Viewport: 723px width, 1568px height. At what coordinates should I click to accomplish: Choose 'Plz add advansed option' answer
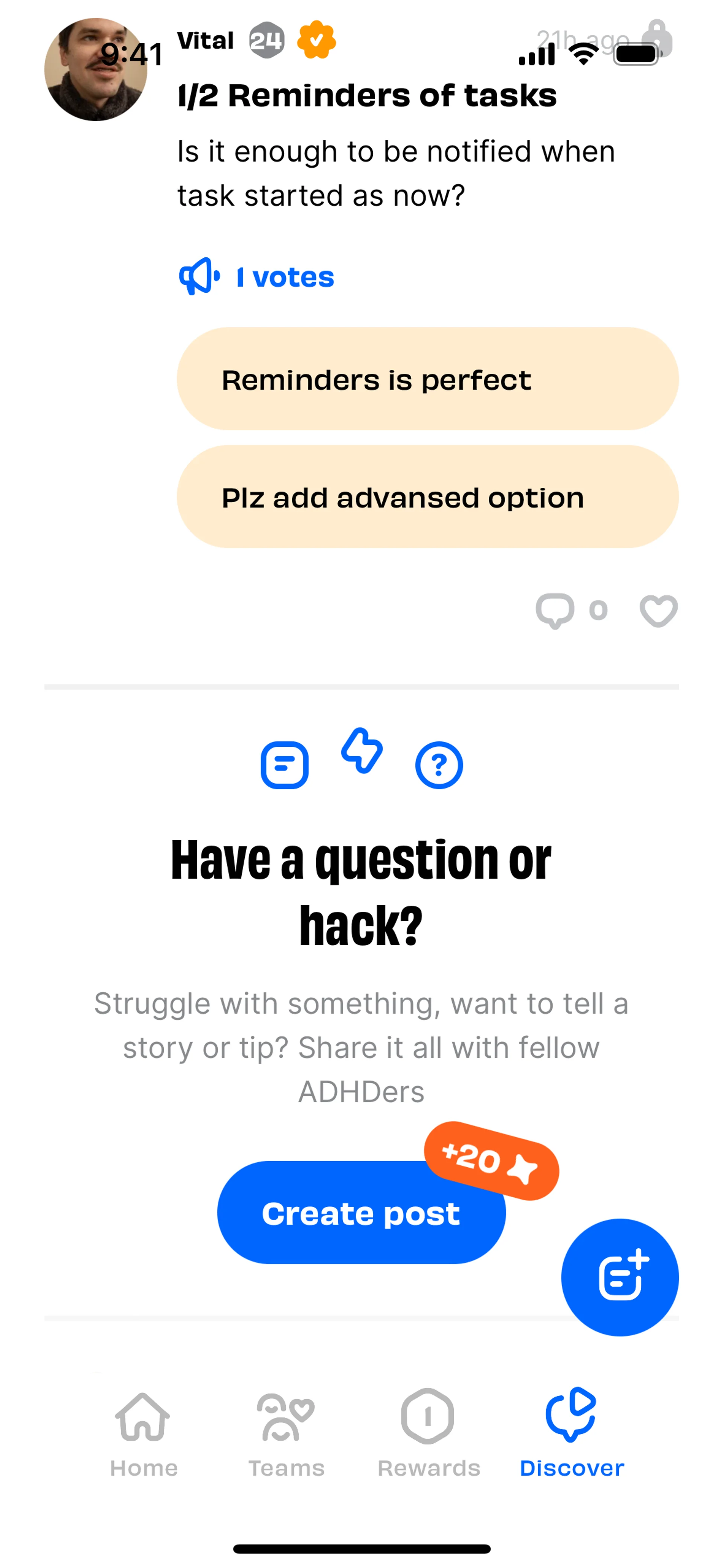pyautogui.click(x=427, y=497)
